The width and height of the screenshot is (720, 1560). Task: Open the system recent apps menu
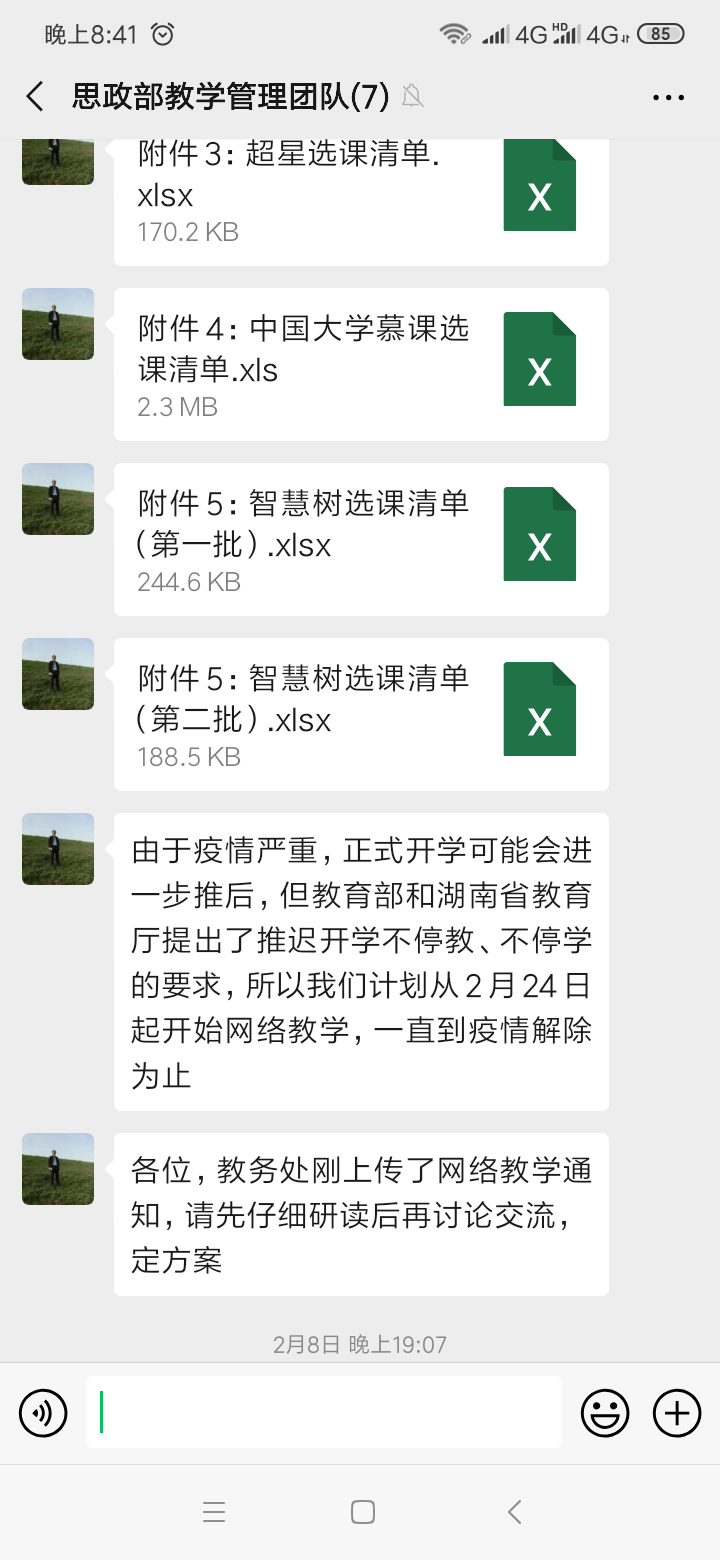214,1512
